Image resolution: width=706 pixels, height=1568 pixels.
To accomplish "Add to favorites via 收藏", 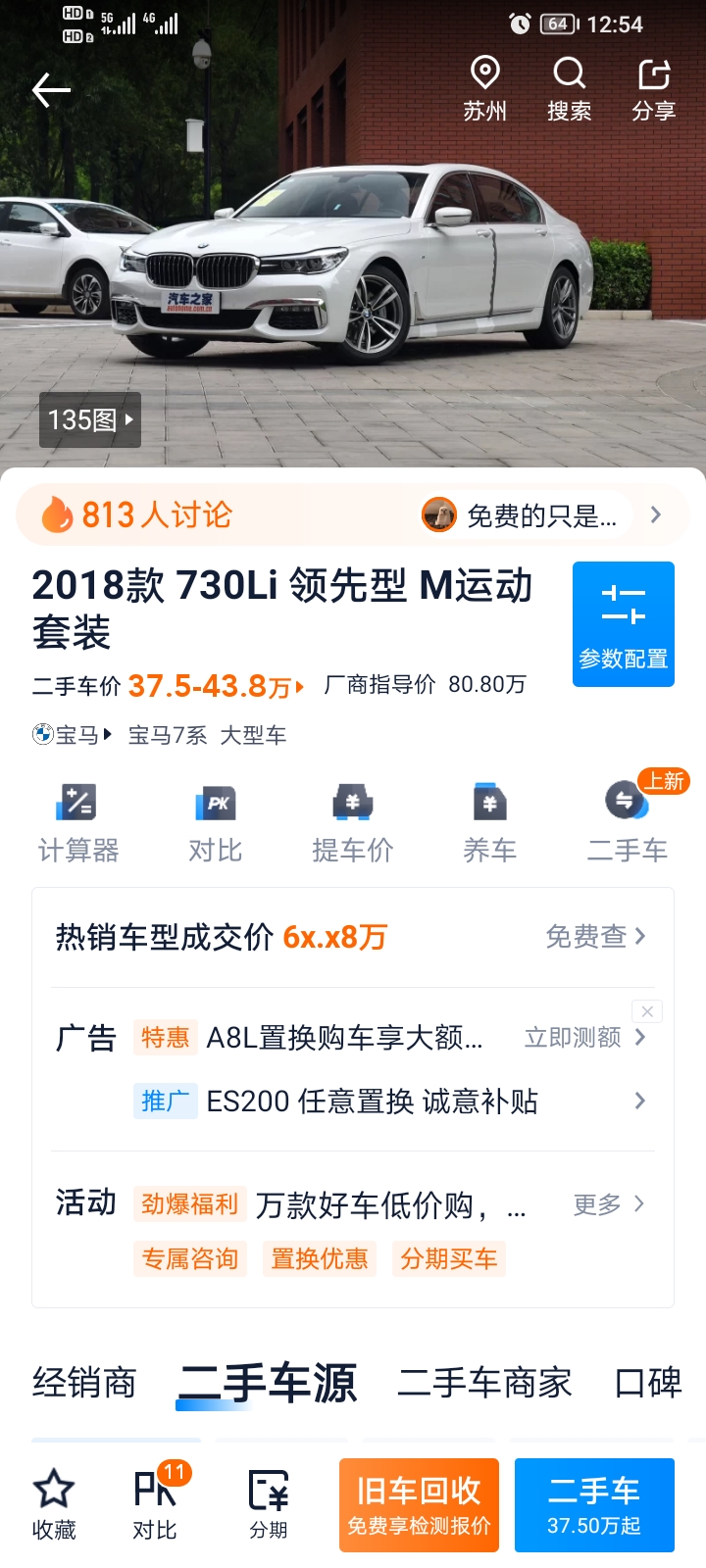I will 54,1504.
